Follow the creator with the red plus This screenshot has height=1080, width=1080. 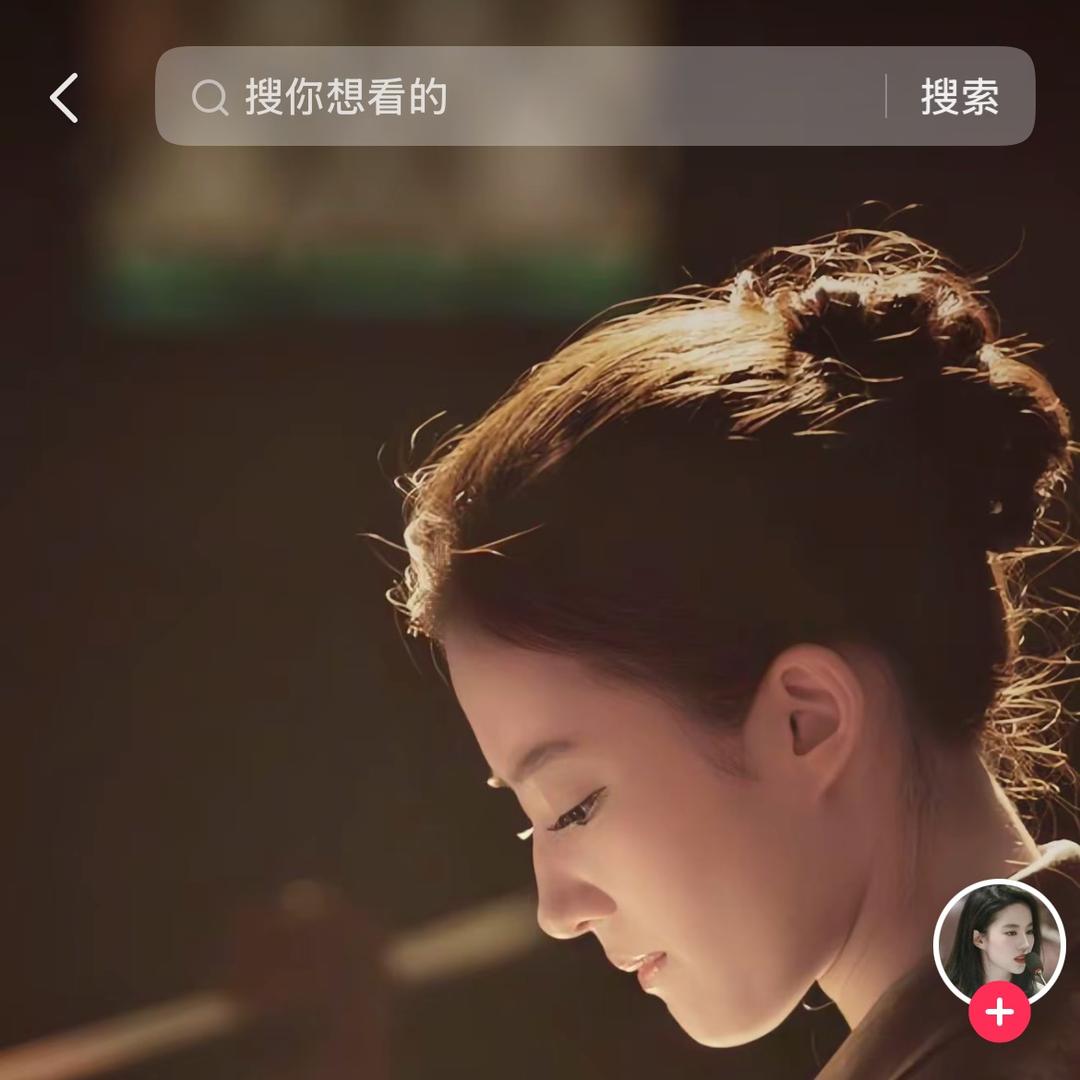[999, 1012]
